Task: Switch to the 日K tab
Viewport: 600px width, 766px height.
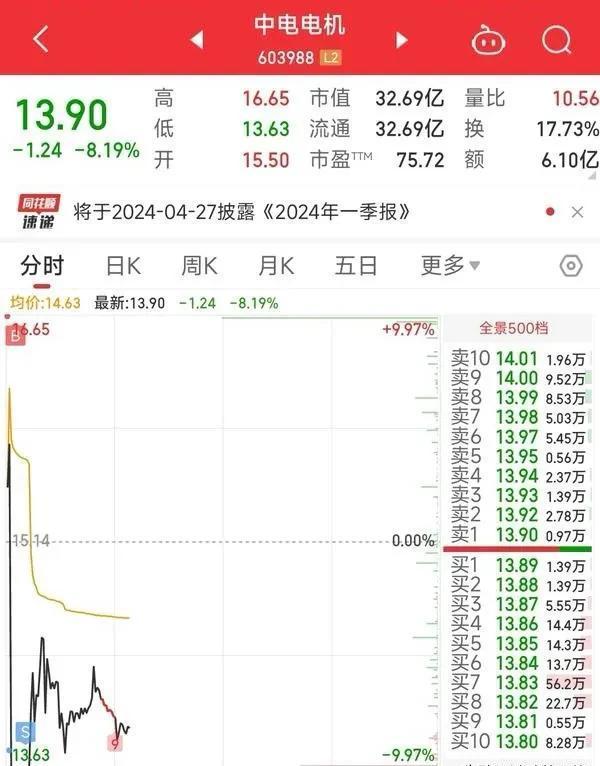Action: pyautogui.click(x=123, y=265)
